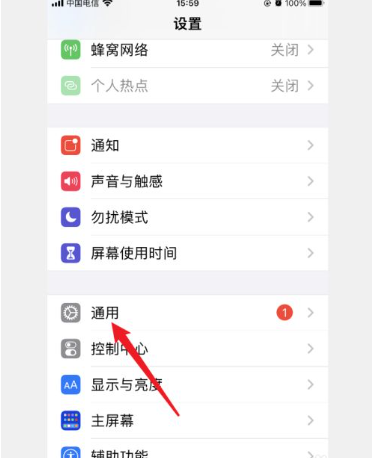Open 通知 notification settings

tap(188, 145)
